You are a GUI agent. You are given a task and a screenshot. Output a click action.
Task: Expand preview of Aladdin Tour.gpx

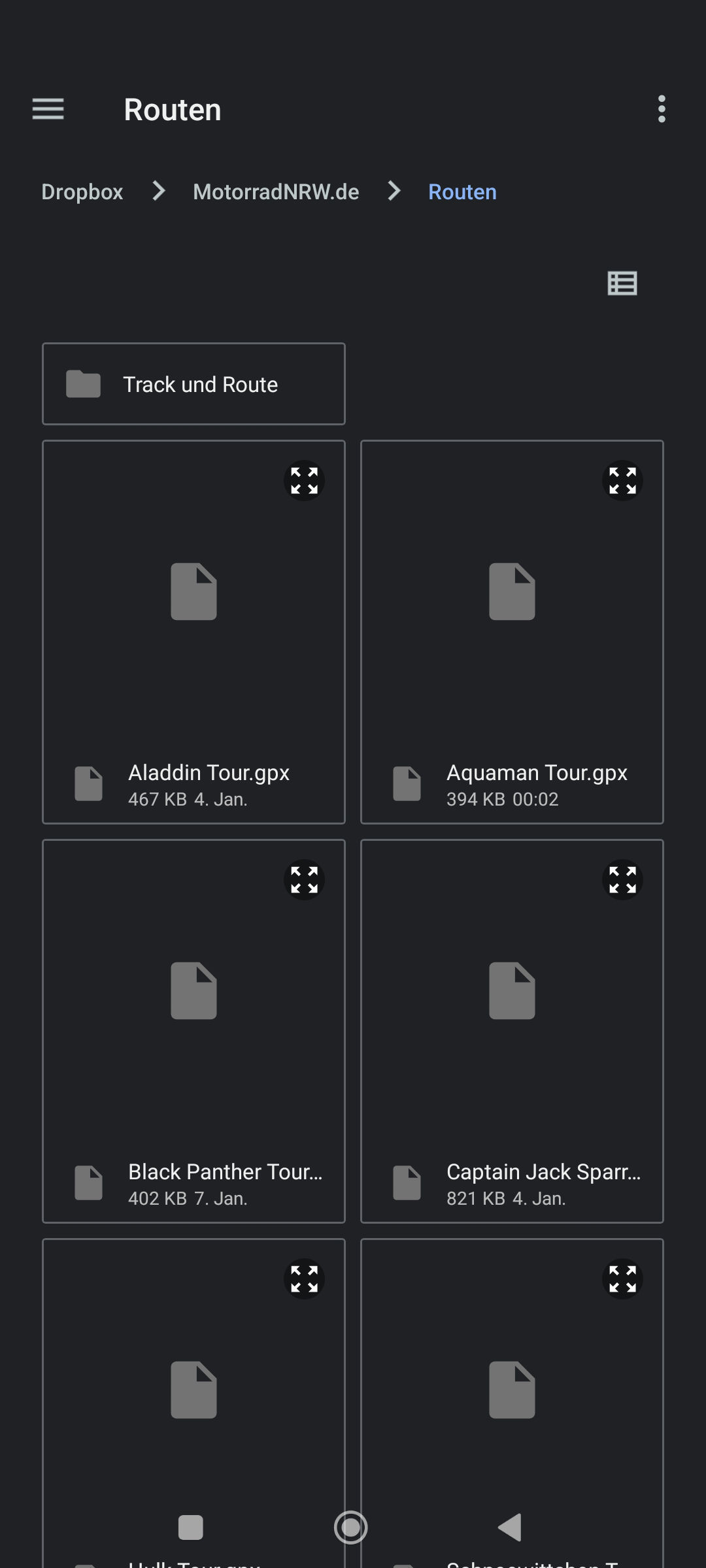pyautogui.click(x=304, y=481)
